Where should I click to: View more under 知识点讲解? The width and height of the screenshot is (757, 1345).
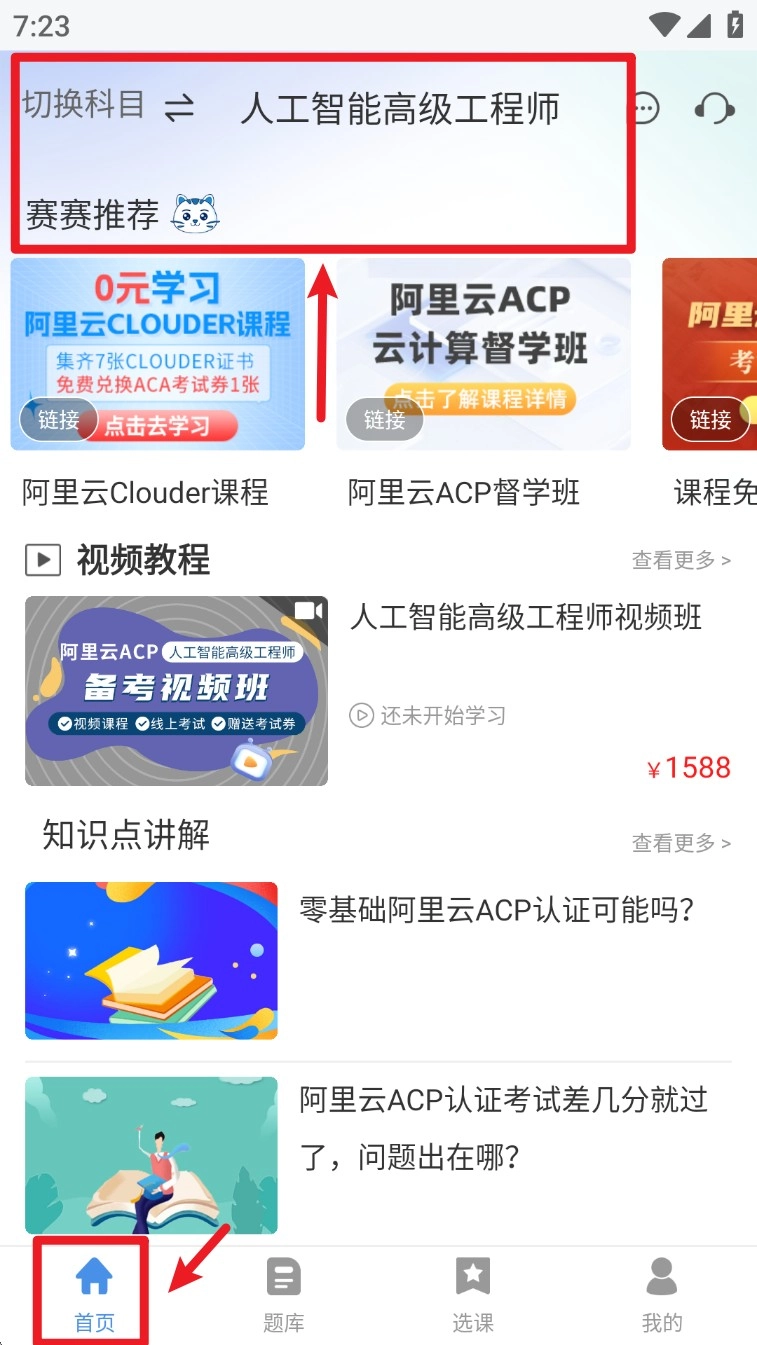tap(681, 843)
